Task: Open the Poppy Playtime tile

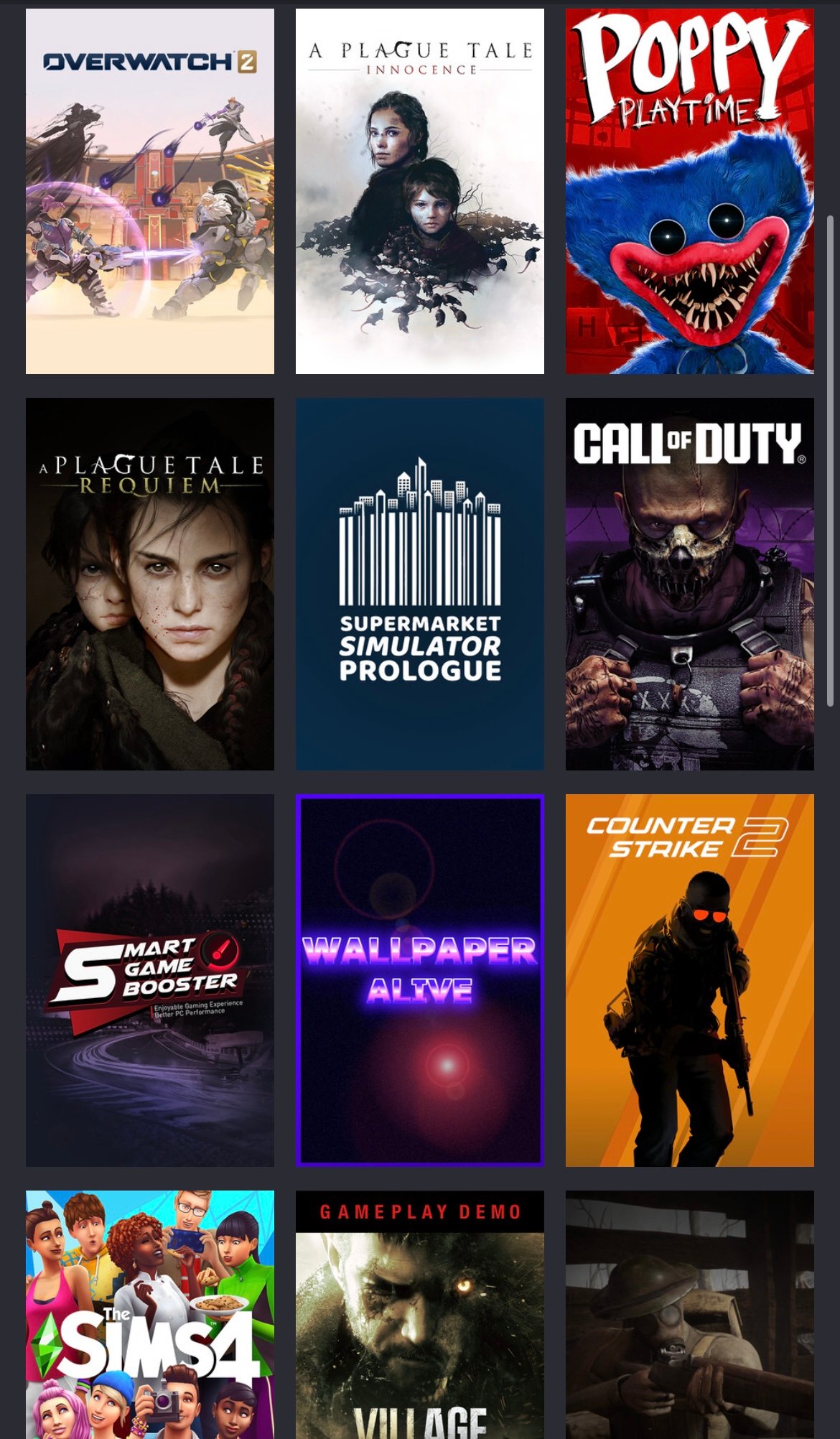Action: click(689, 191)
